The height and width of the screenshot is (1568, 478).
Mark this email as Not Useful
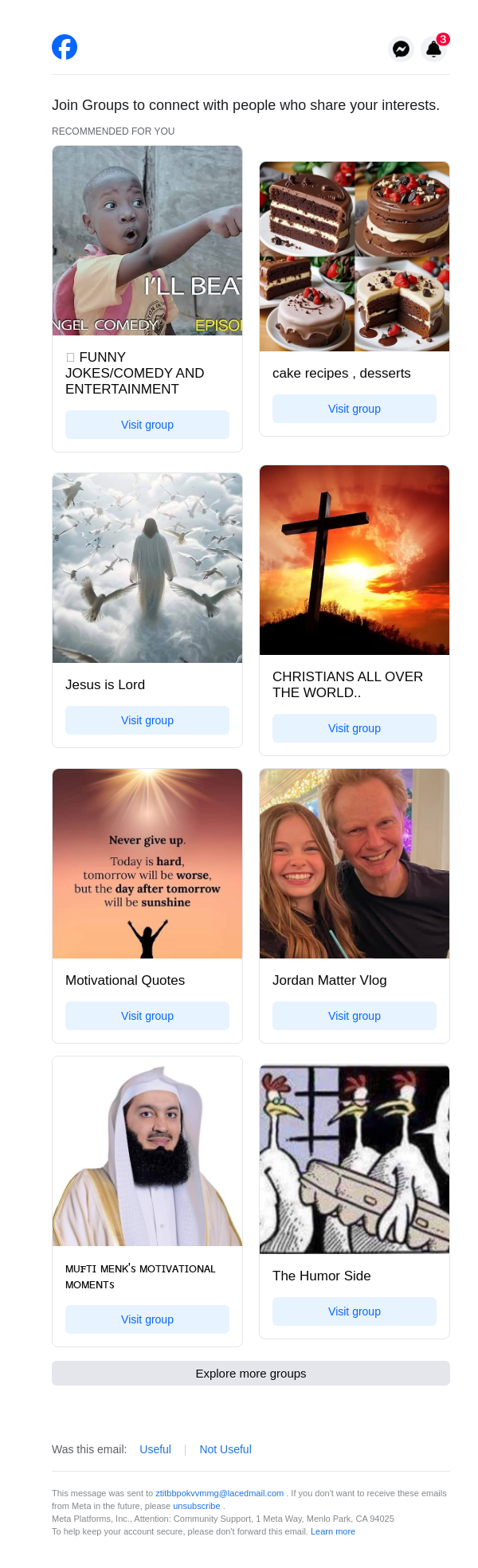pyautogui.click(x=225, y=1449)
